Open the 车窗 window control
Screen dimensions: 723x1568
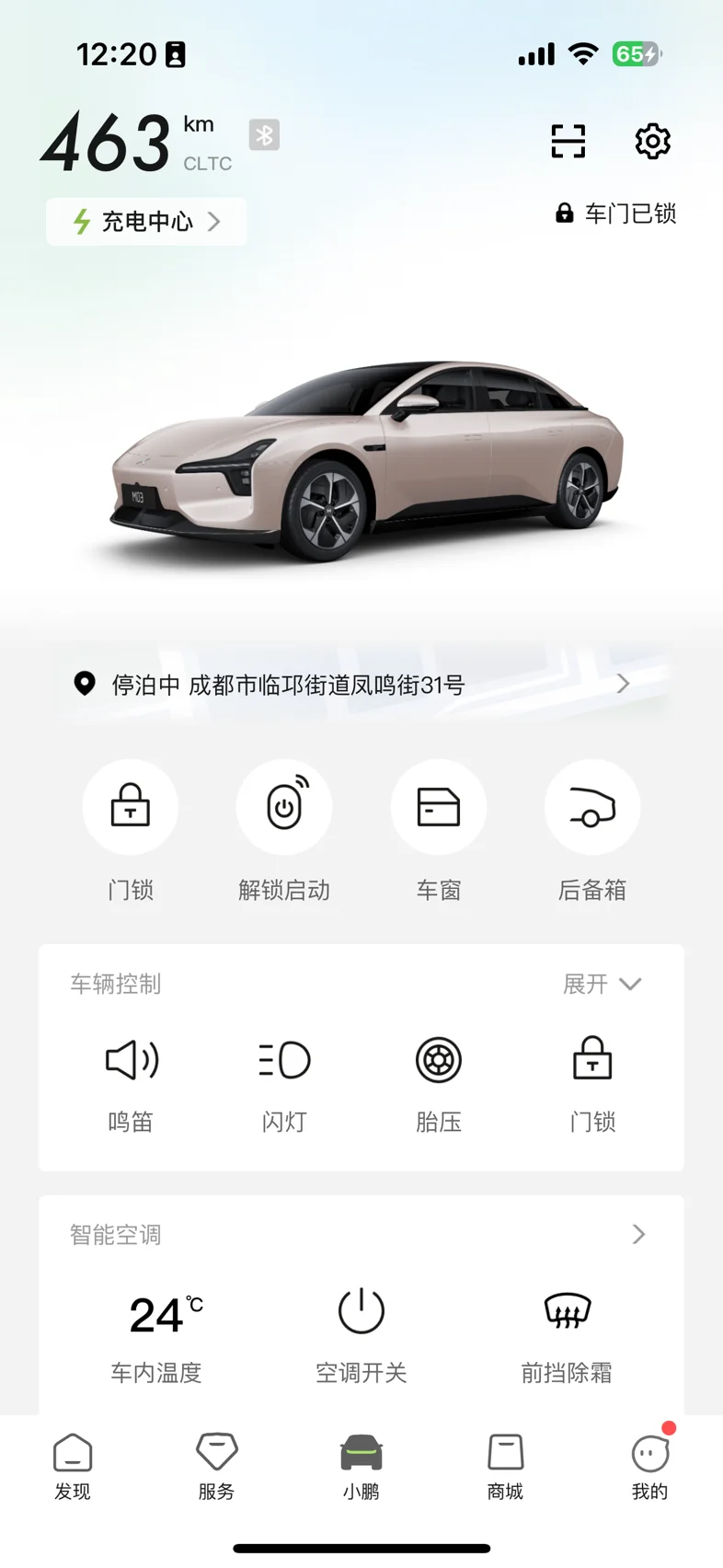click(439, 807)
